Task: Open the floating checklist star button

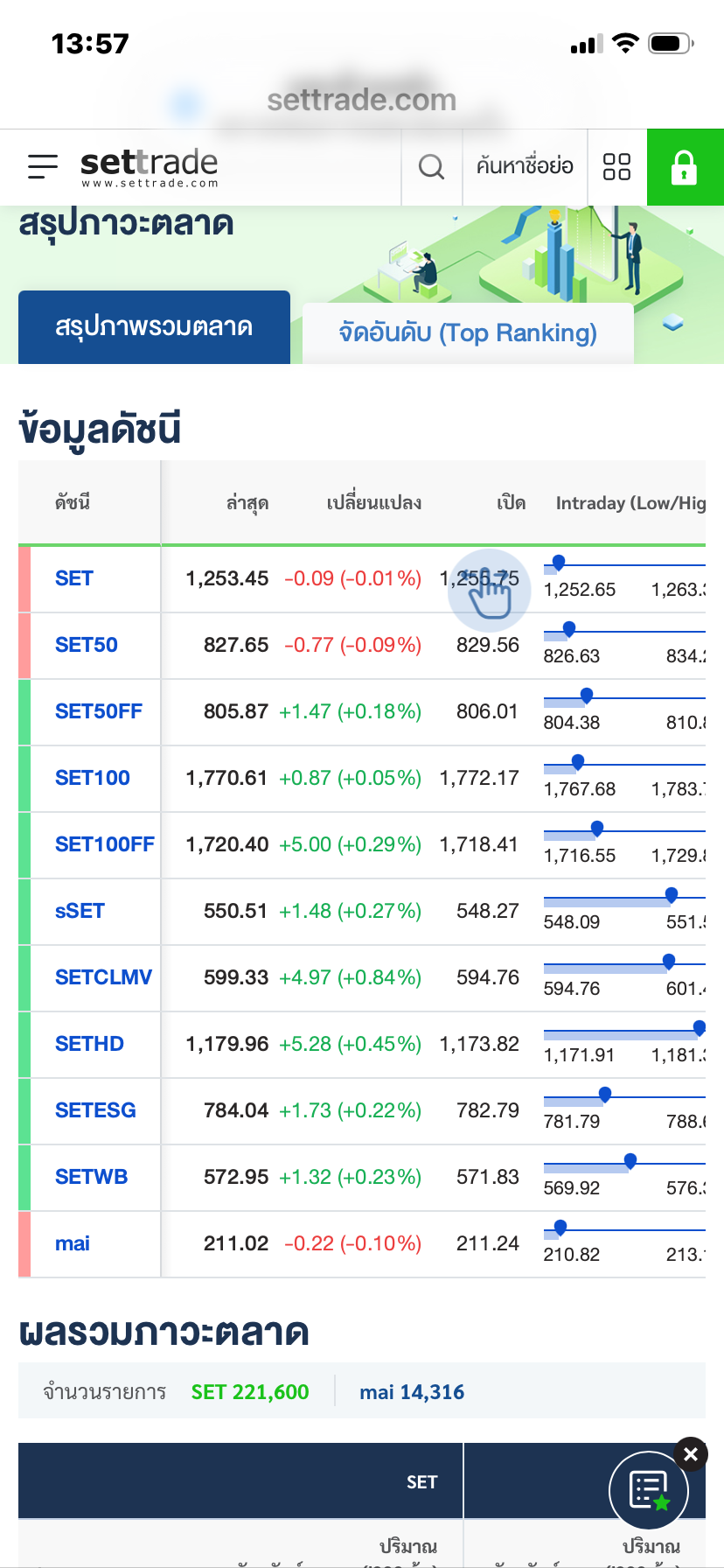Action: point(649,1491)
